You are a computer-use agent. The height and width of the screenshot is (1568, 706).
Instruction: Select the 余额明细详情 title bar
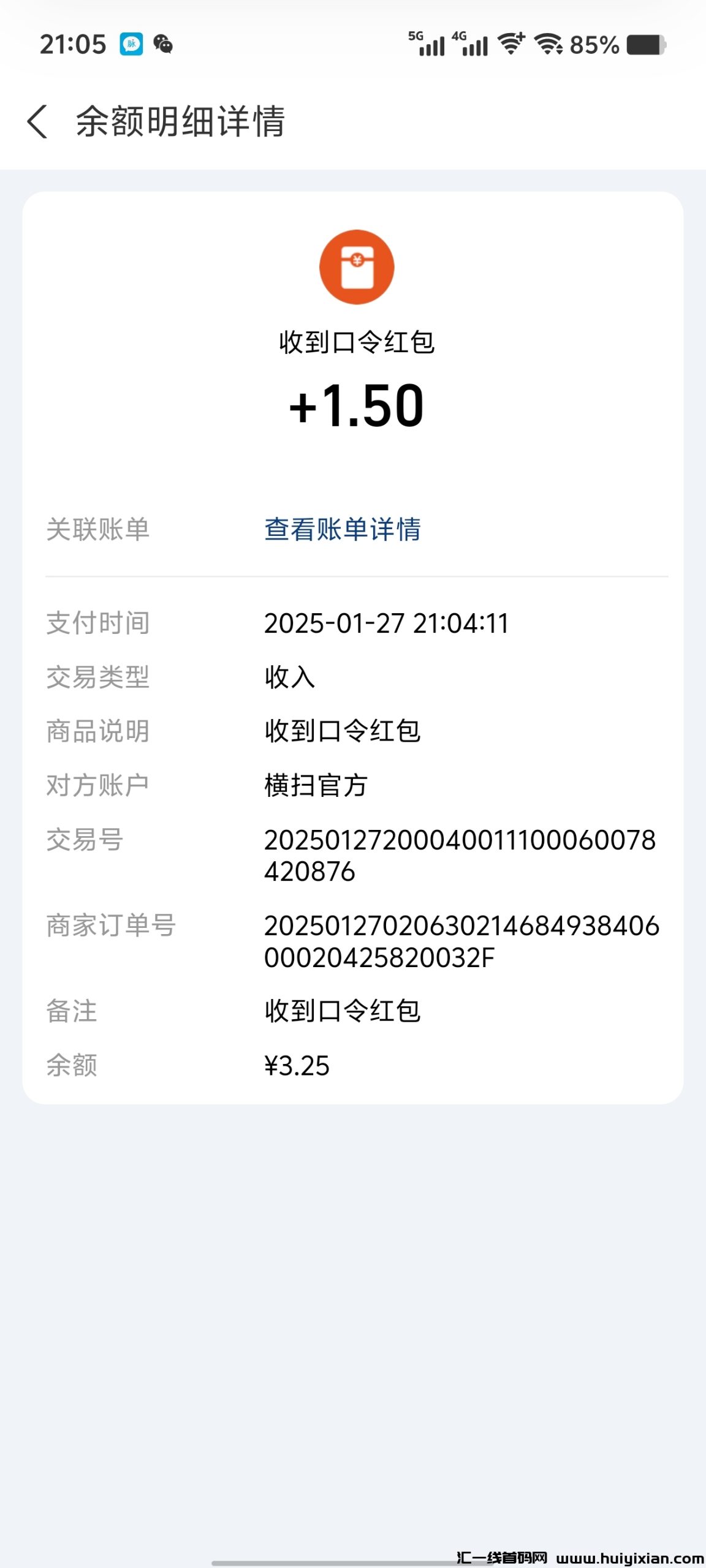pyautogui.click(x=181, y=121)
